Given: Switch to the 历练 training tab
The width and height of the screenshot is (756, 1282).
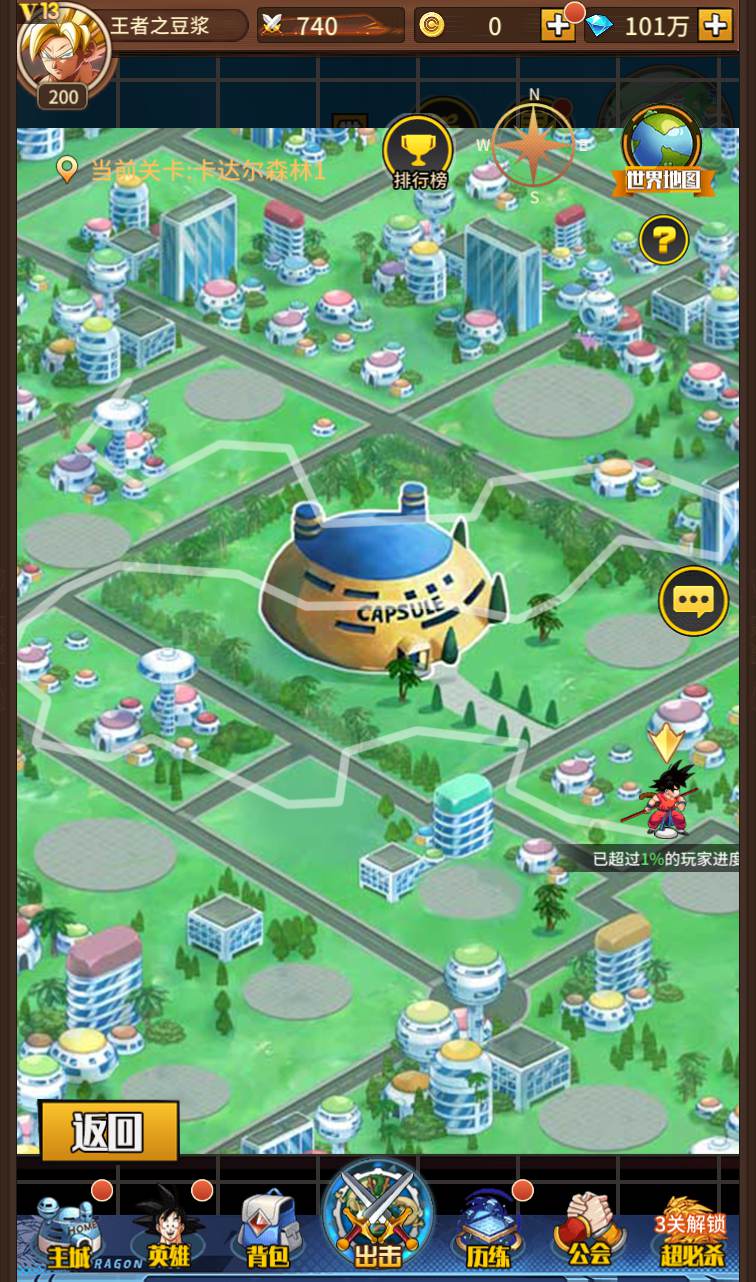Looking at the screenshot, I should [x=488, y=1230].
